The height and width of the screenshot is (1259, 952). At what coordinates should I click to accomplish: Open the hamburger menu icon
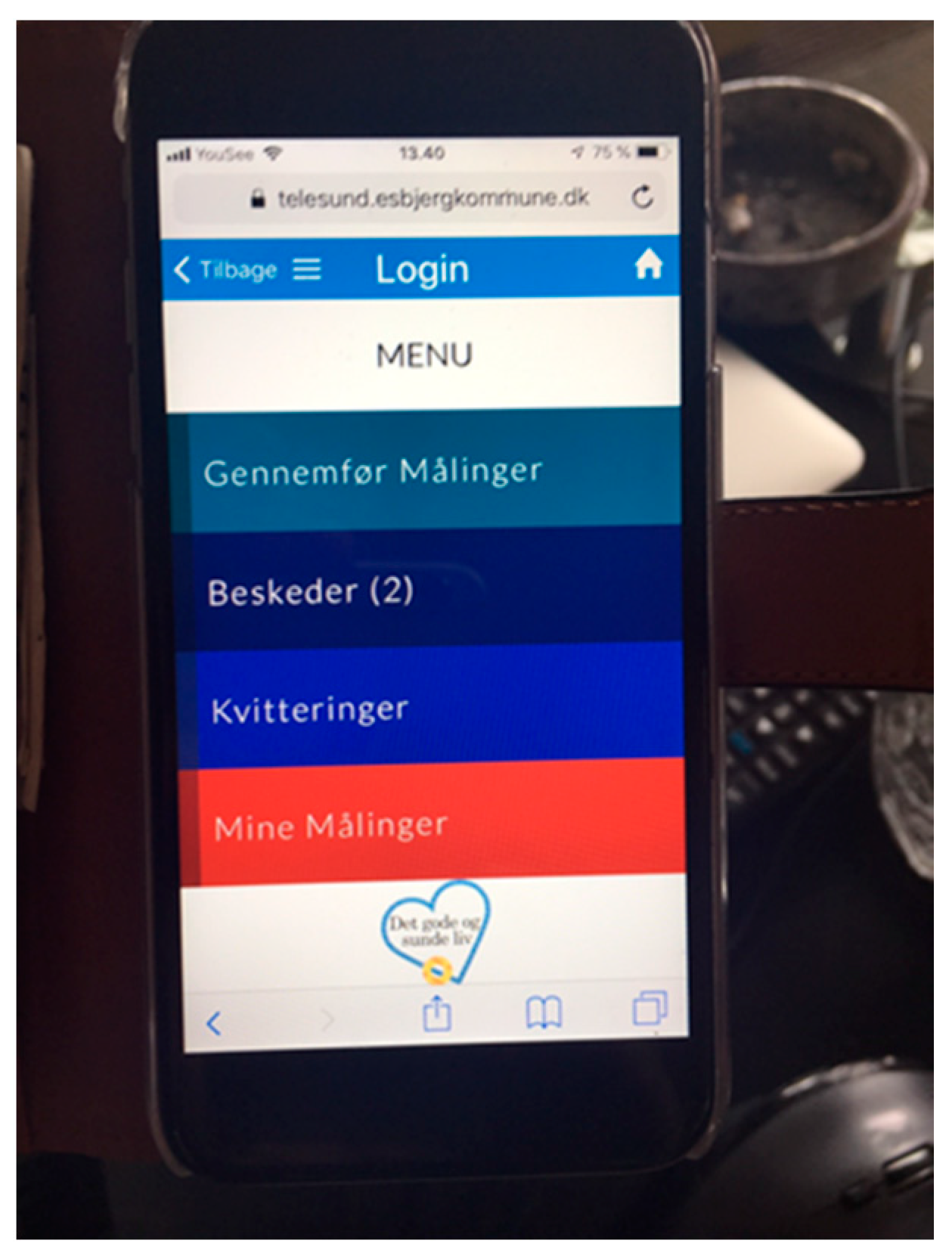click(307, 268)
